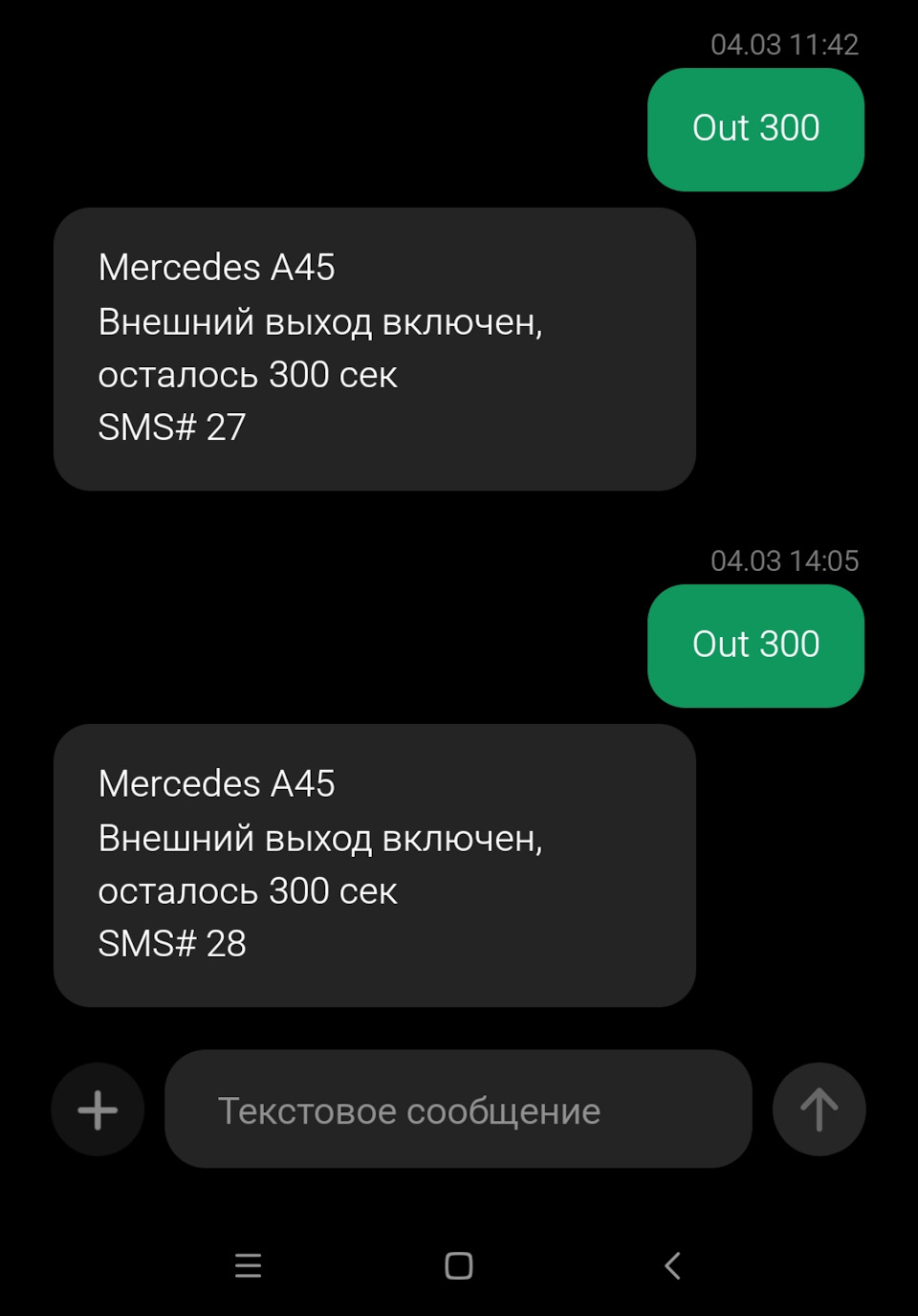Go back with the system back button
The image size is (918, 1316).
pyautogui.click(x=672, y=1265)
